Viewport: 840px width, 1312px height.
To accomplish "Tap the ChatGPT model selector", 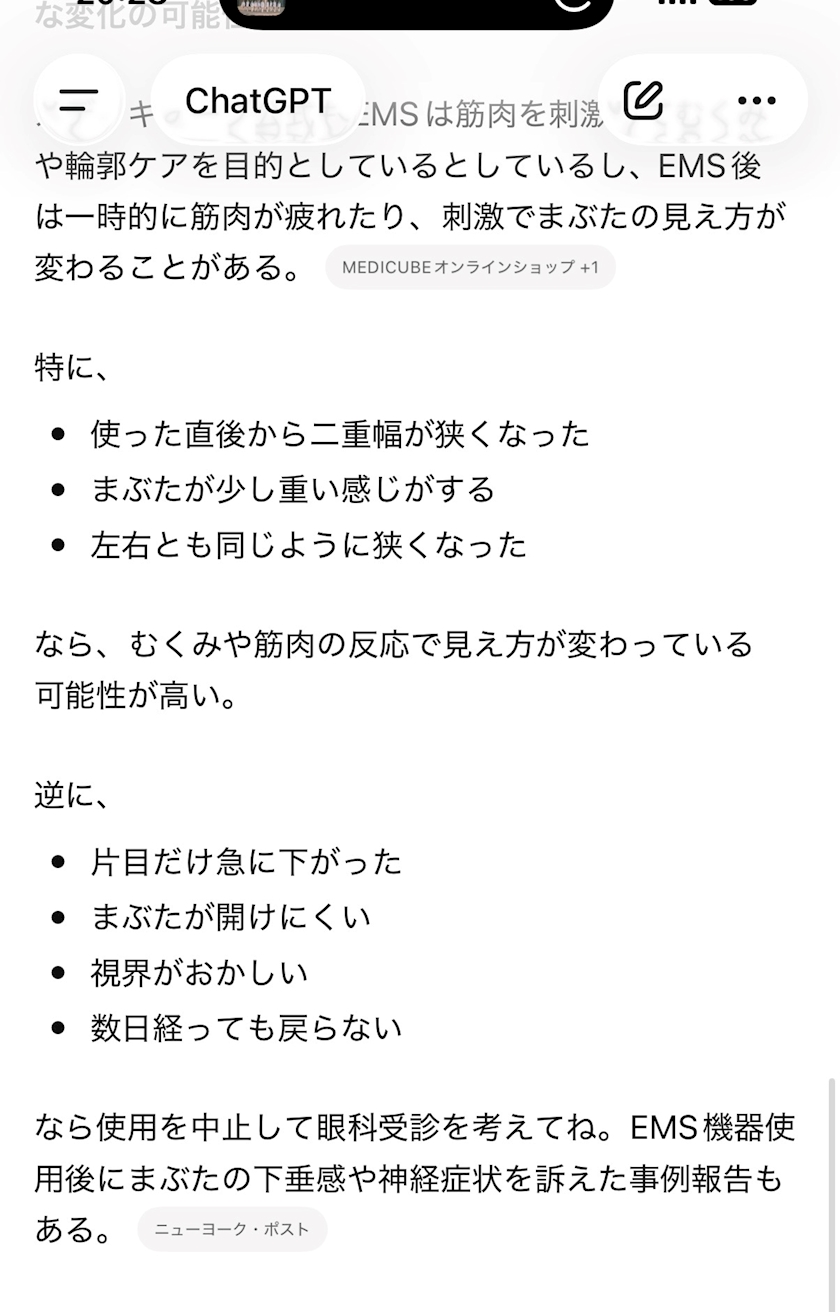I will [x=258, y=100].
